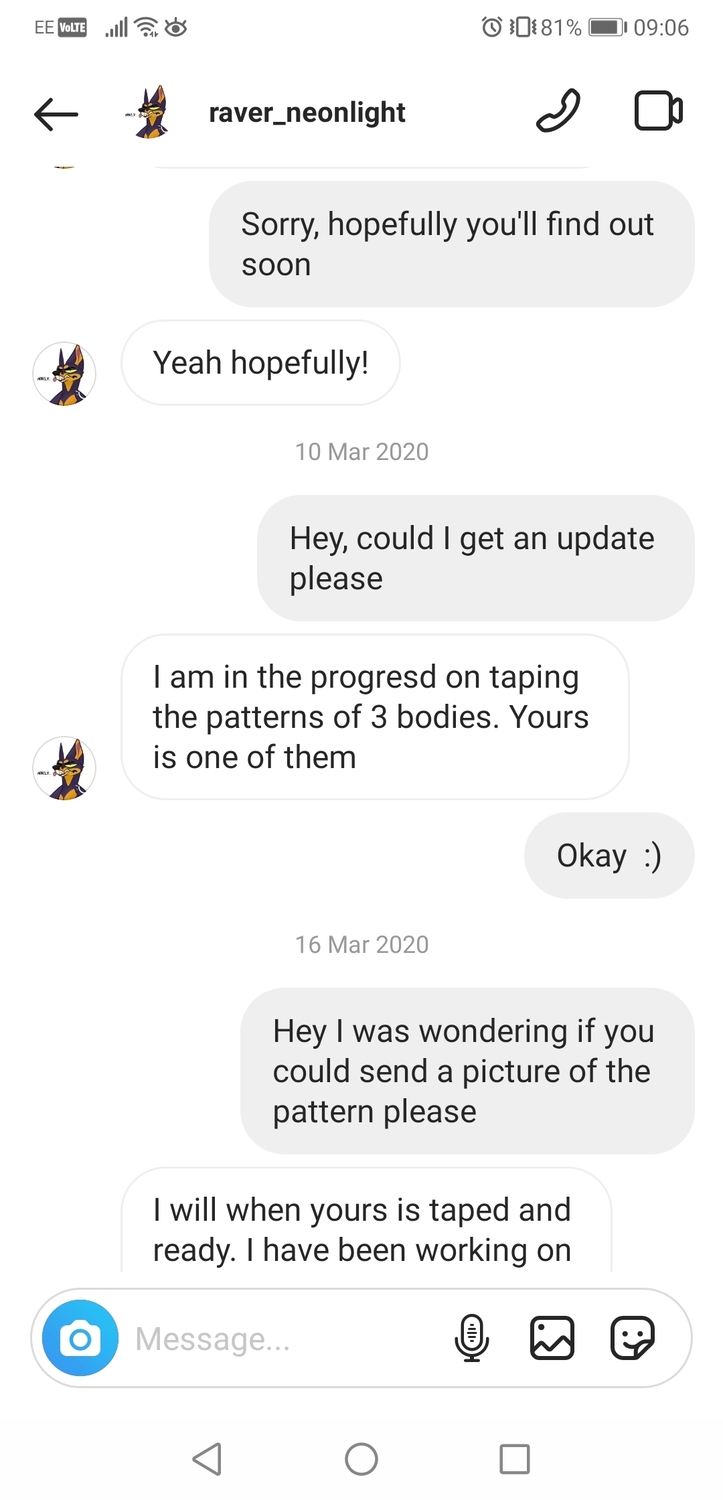Tap the system back button
The height and width of the screenshot is (1500, 723).
pyautogui.click(x=207, y=1459)
